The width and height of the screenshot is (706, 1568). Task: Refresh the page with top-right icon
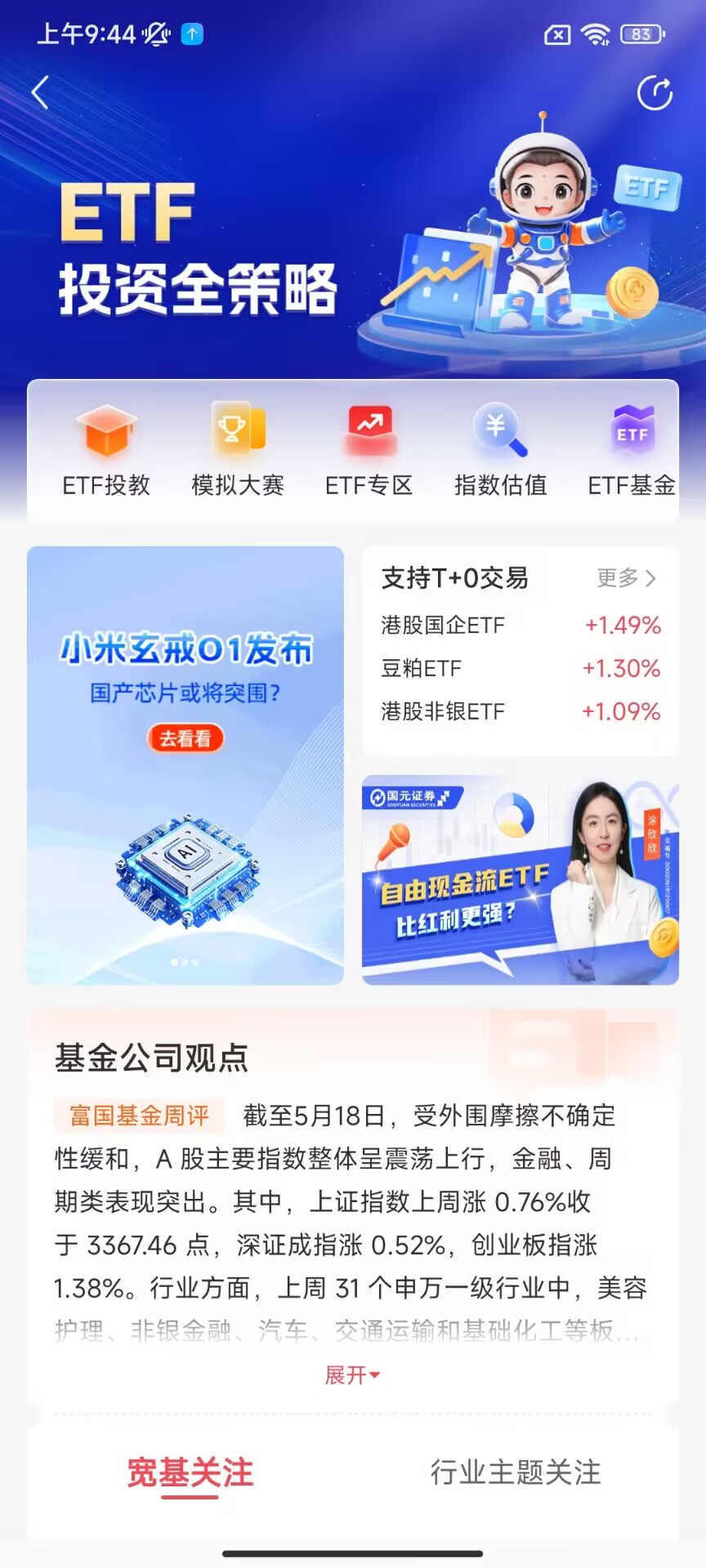655,92
